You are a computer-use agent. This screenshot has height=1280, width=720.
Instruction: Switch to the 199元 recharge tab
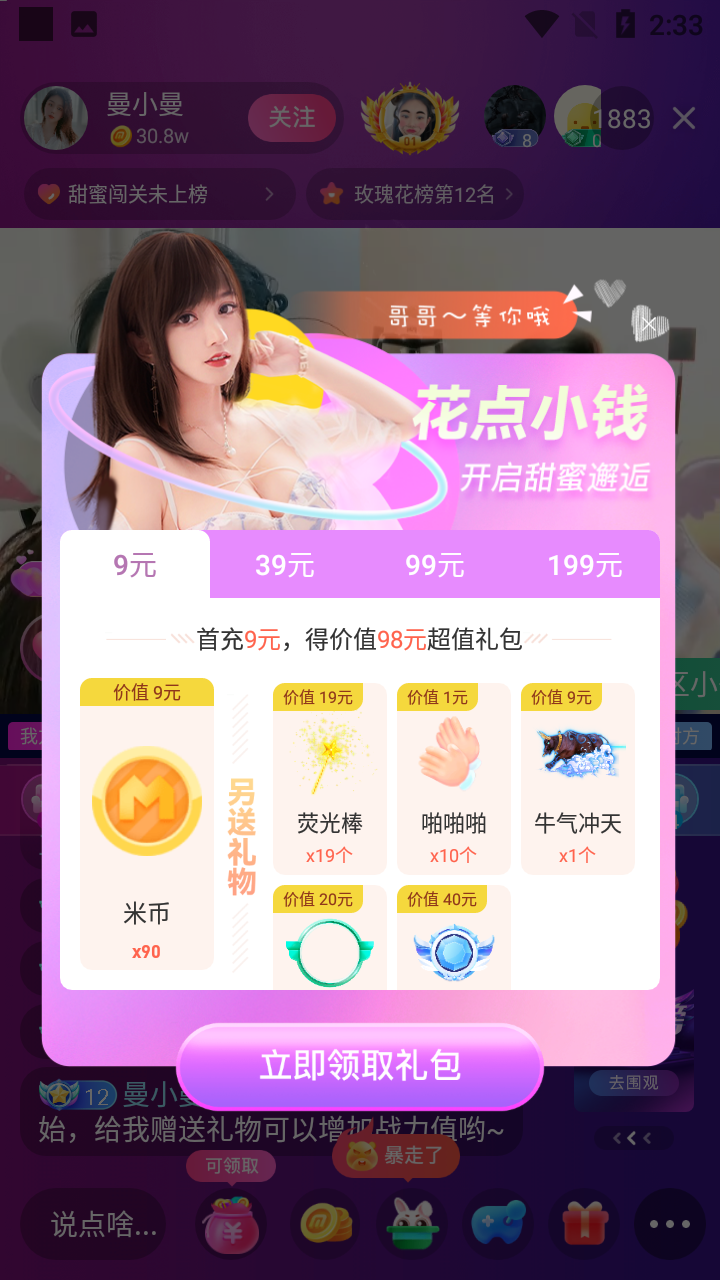[585, 565]
